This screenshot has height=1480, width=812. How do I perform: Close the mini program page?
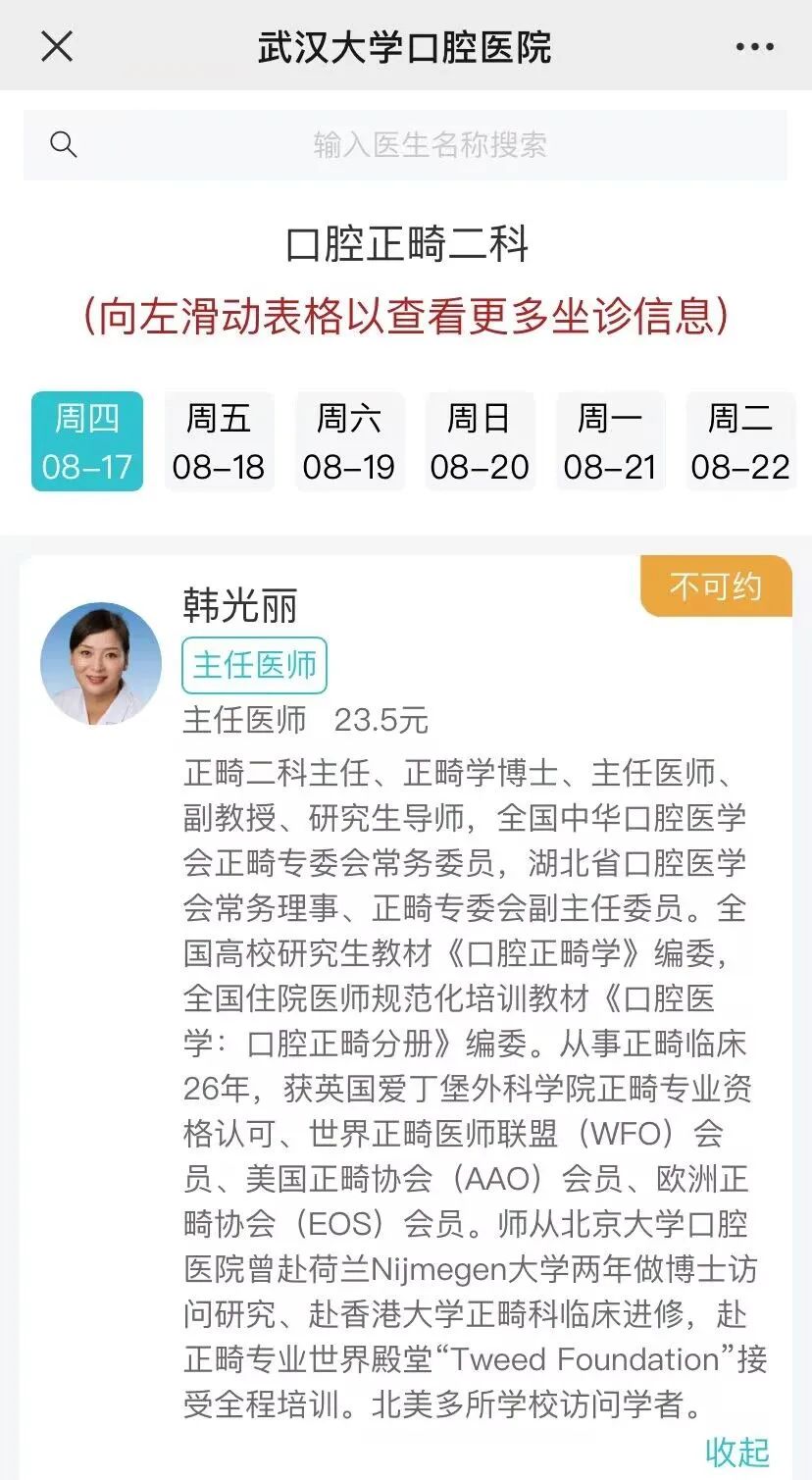coord(56,46)
